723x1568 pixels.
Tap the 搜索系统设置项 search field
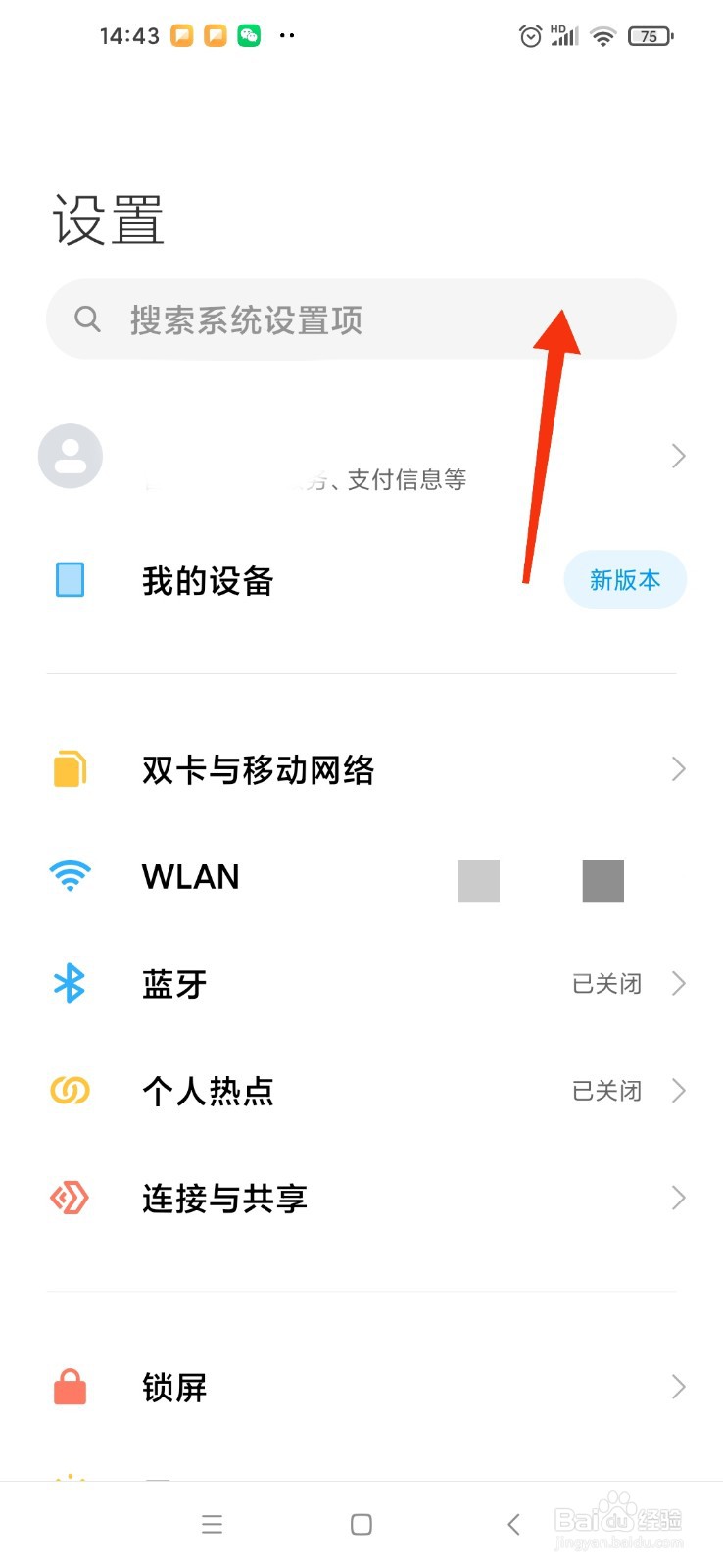(361, 319)
